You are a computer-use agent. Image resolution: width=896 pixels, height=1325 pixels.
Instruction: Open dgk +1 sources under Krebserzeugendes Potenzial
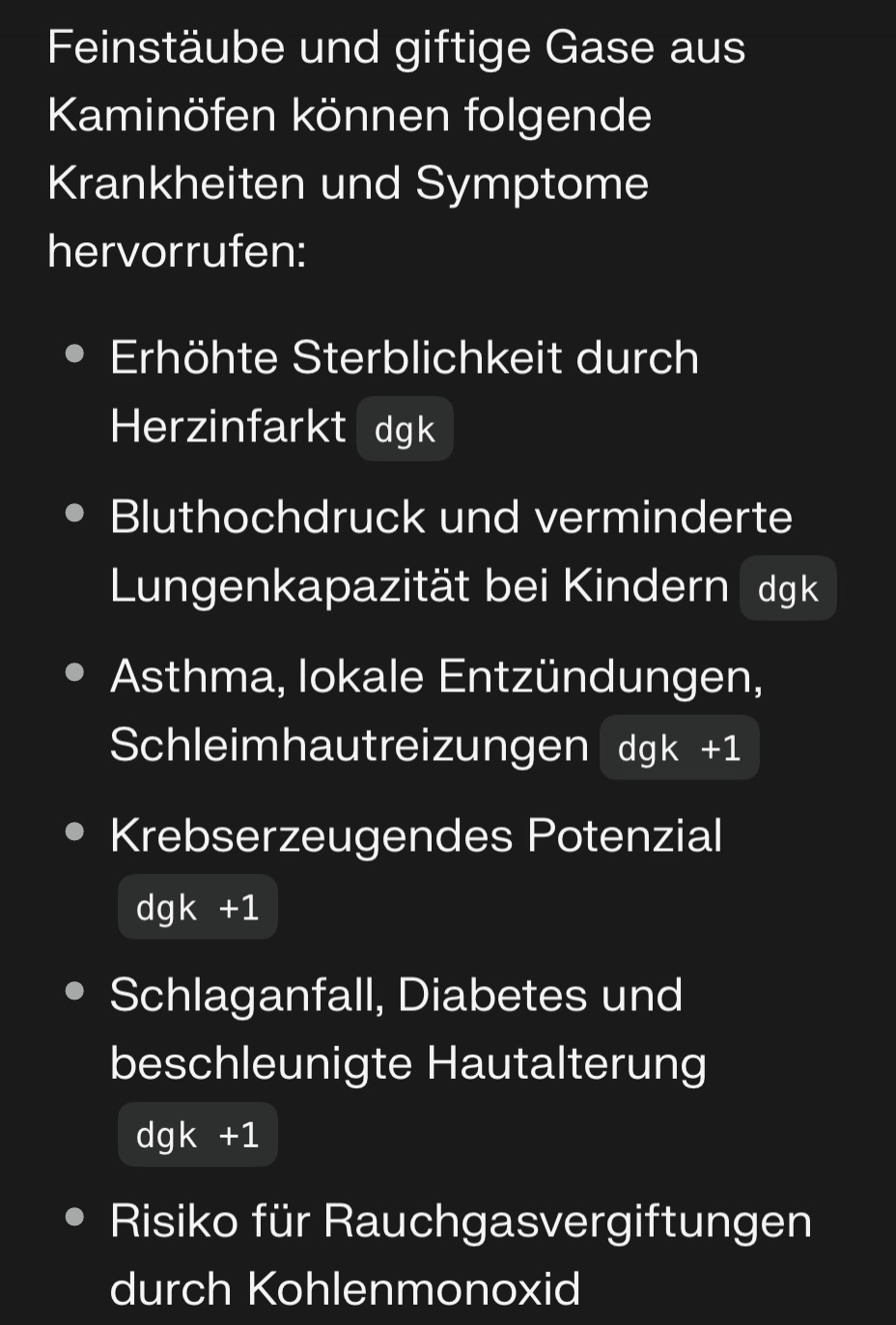click(197, 907)
